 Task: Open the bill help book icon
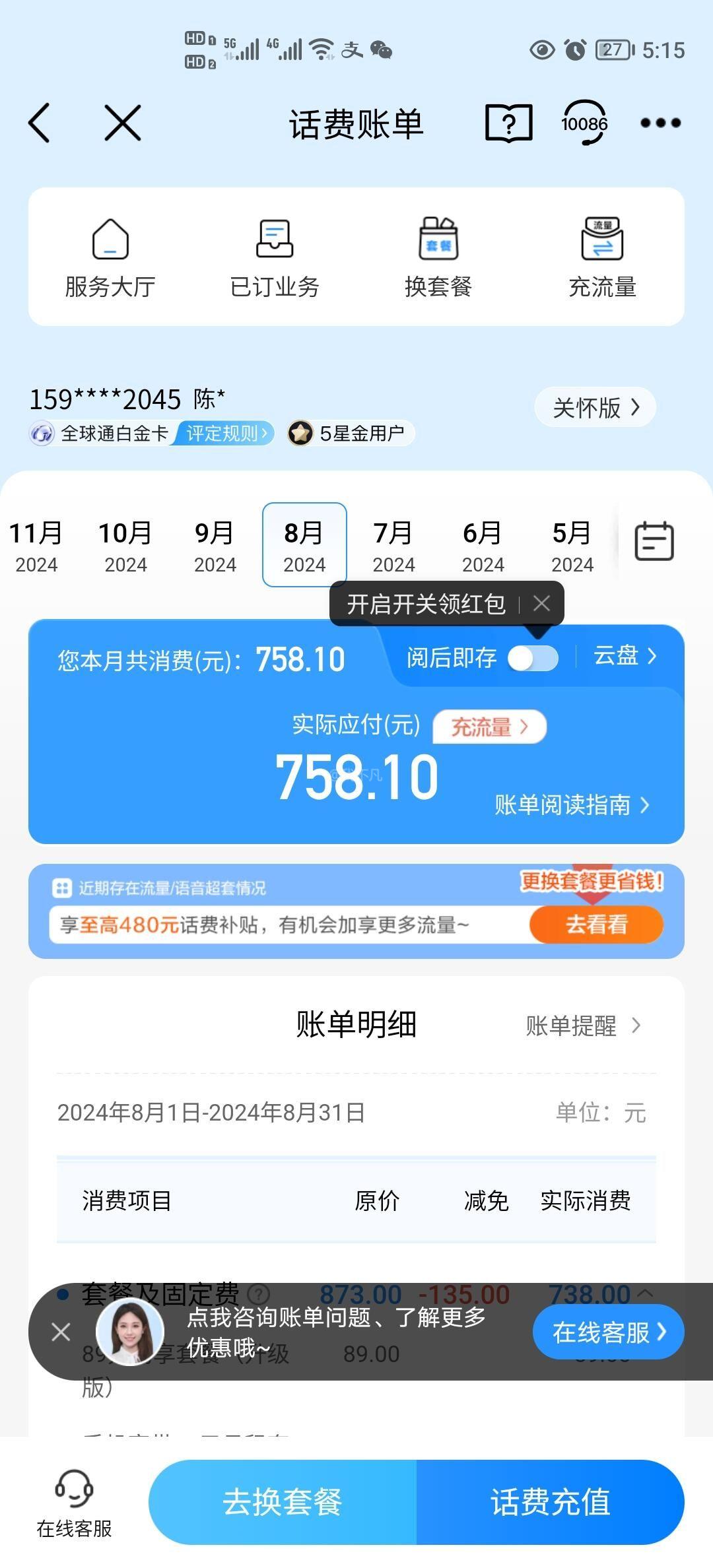[x=507, y=123]
